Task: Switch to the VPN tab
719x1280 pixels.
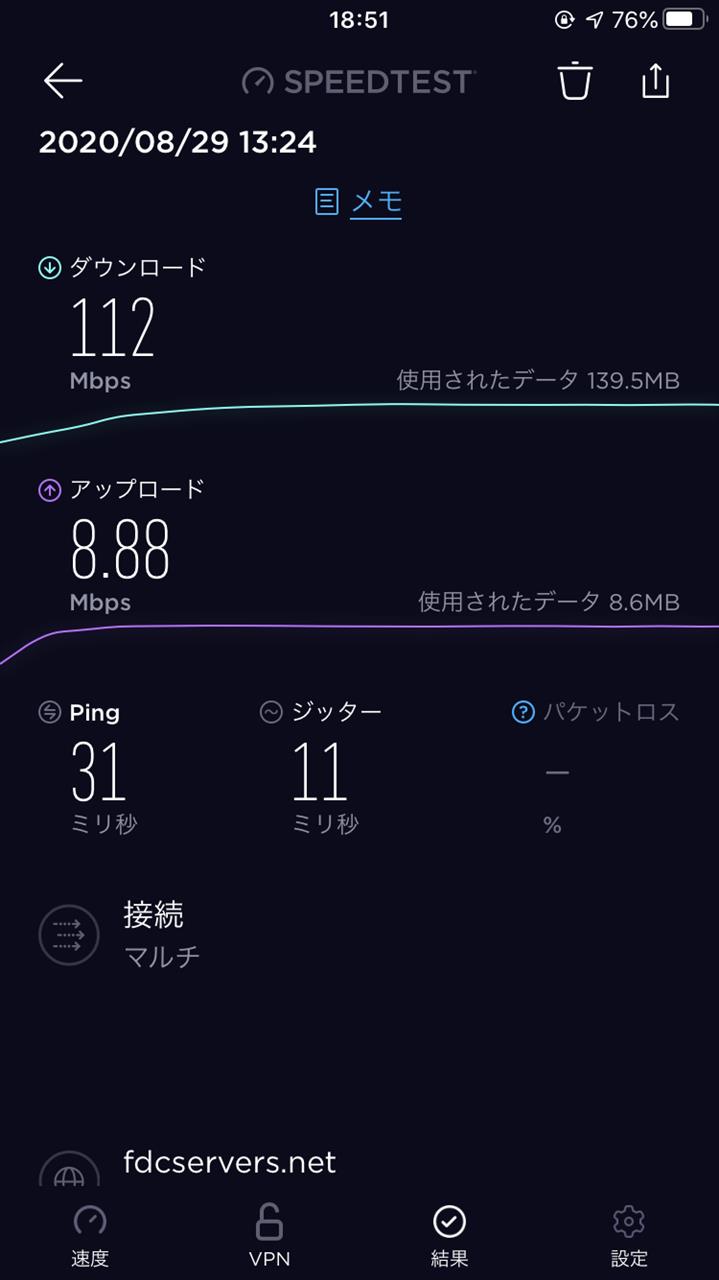Action: pyautogui.click(x=269, y=1236)
